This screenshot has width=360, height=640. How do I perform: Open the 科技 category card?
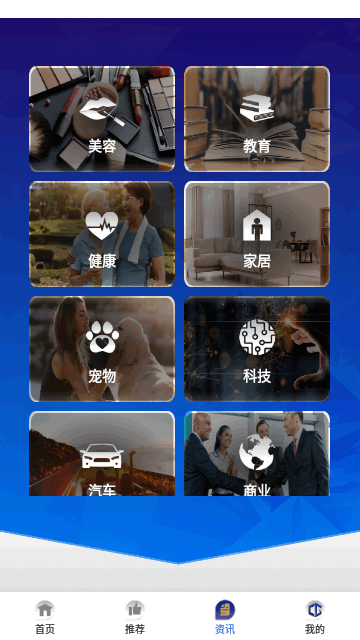click(x=257, y=349)
